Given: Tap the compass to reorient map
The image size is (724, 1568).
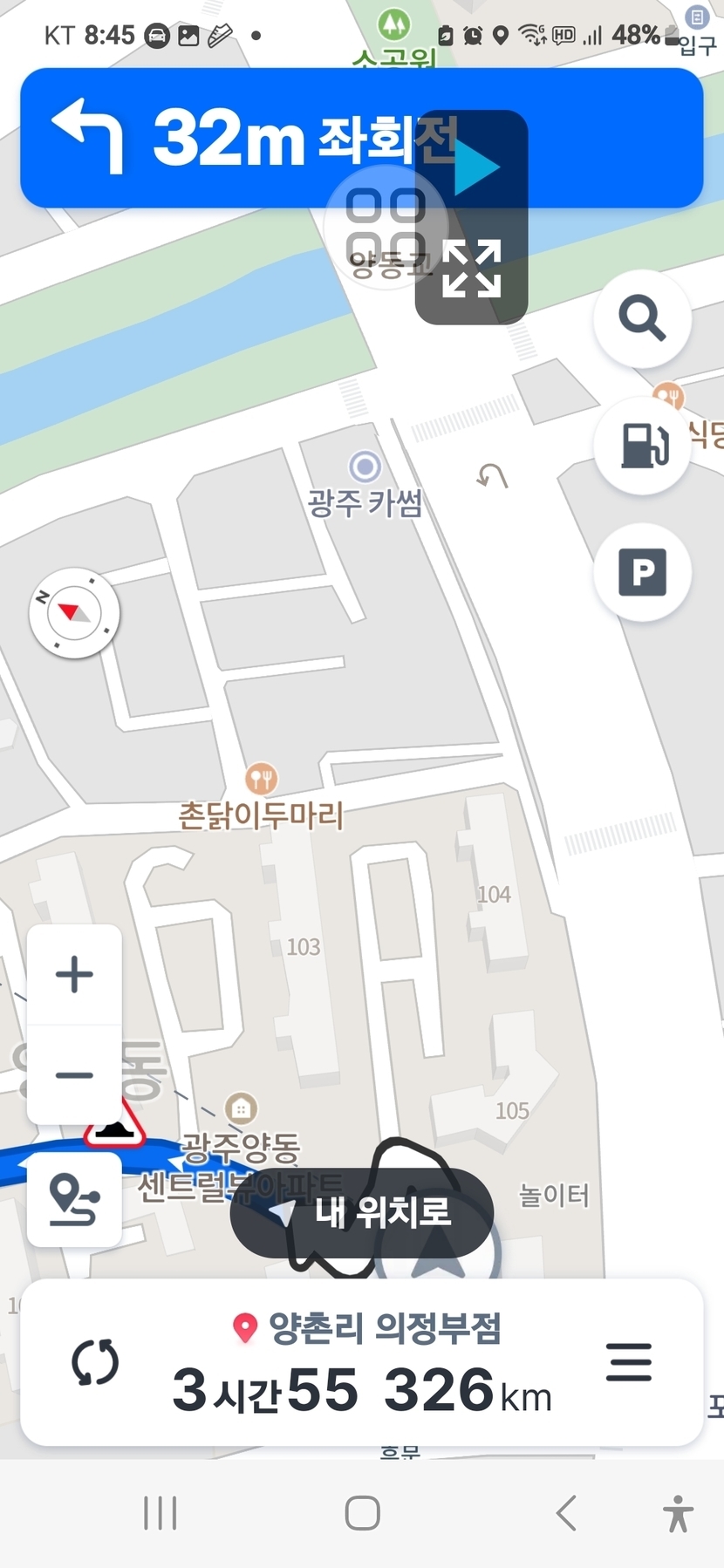Looking at the screenshot, I should [74, 613].
